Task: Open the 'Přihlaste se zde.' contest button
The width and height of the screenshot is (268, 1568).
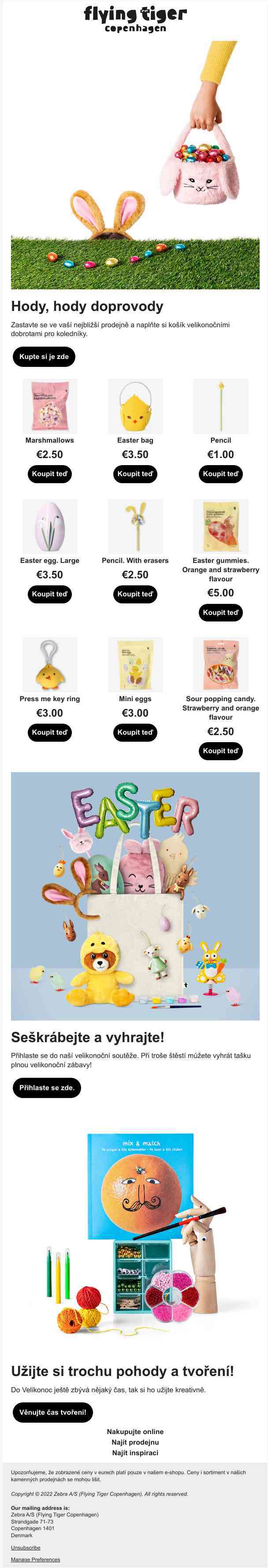Action: 46,1088
